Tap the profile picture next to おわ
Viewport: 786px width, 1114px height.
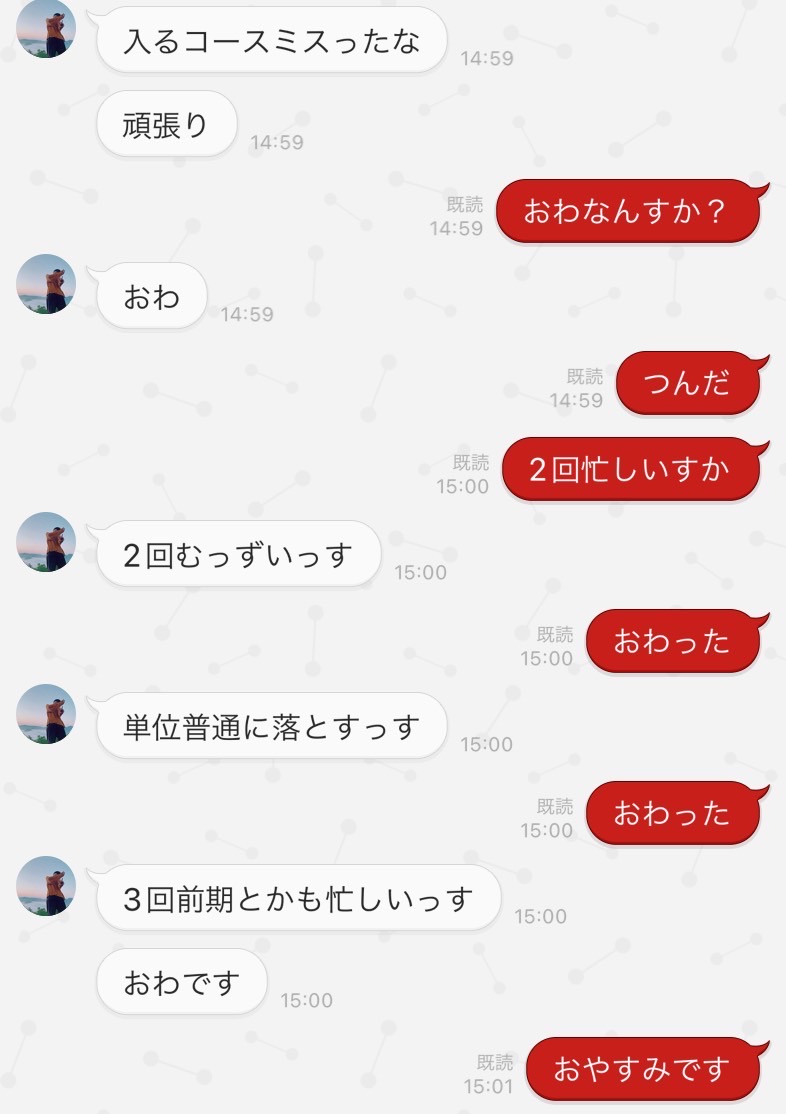point(46,284)
